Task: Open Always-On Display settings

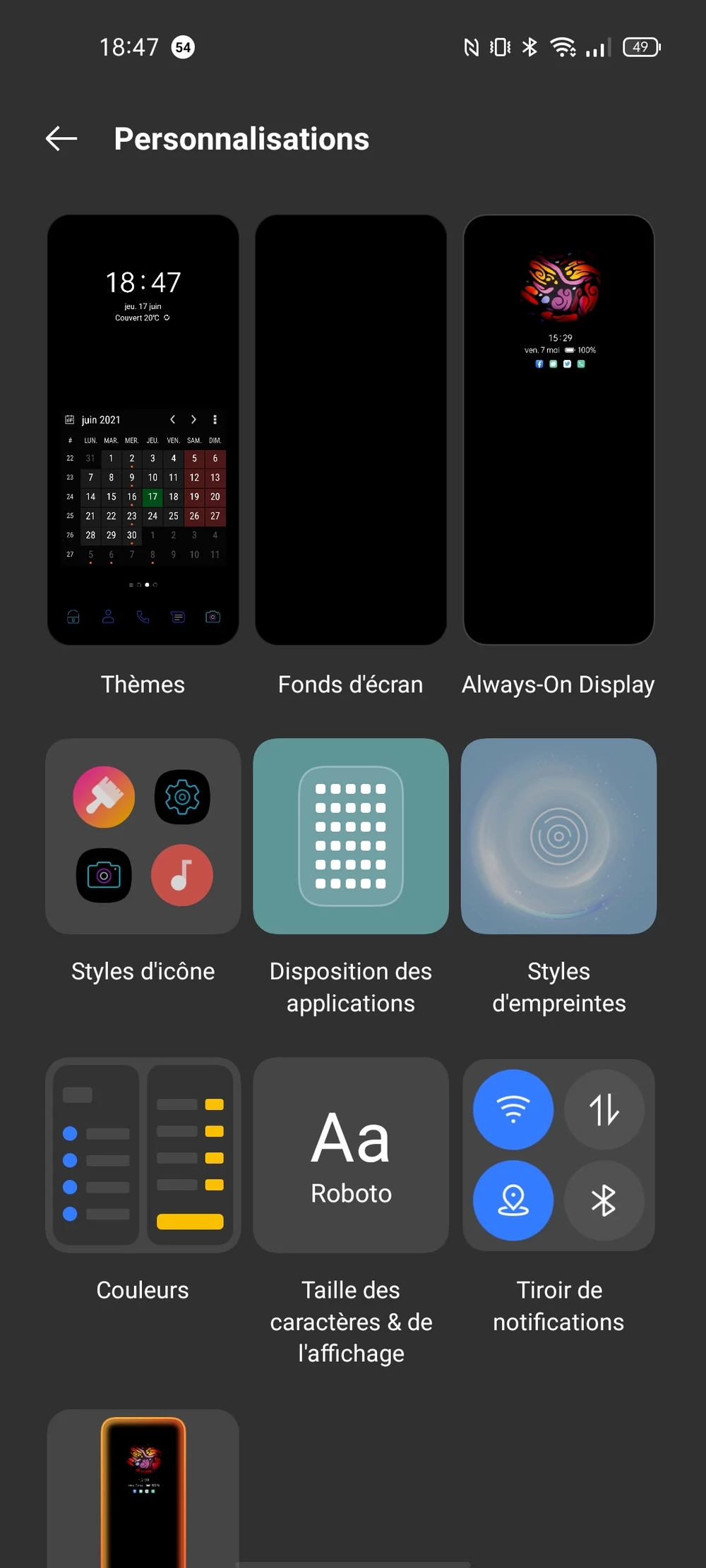Action: (558, 430)
